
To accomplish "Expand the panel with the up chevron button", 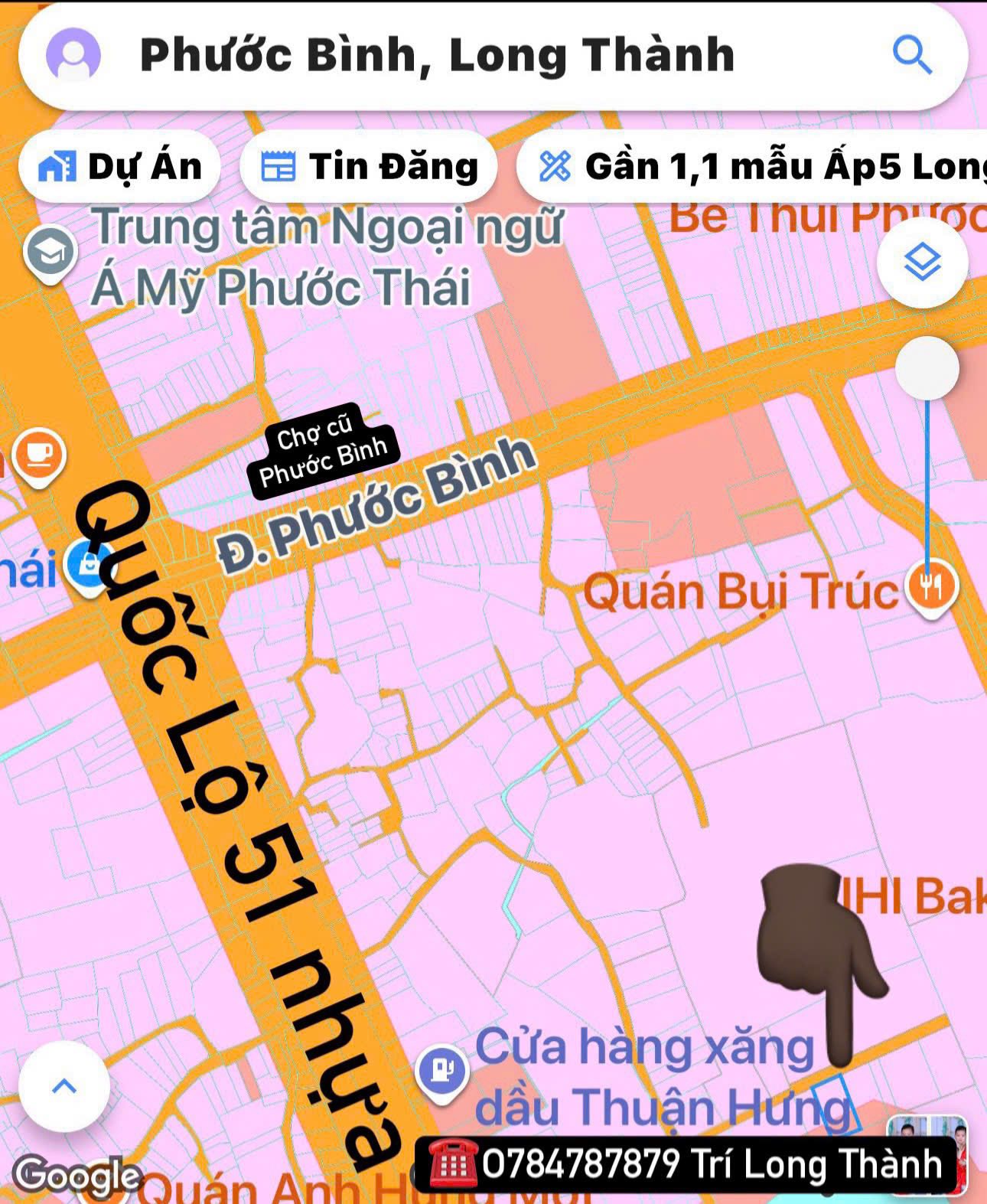I will coord(64,1085).
